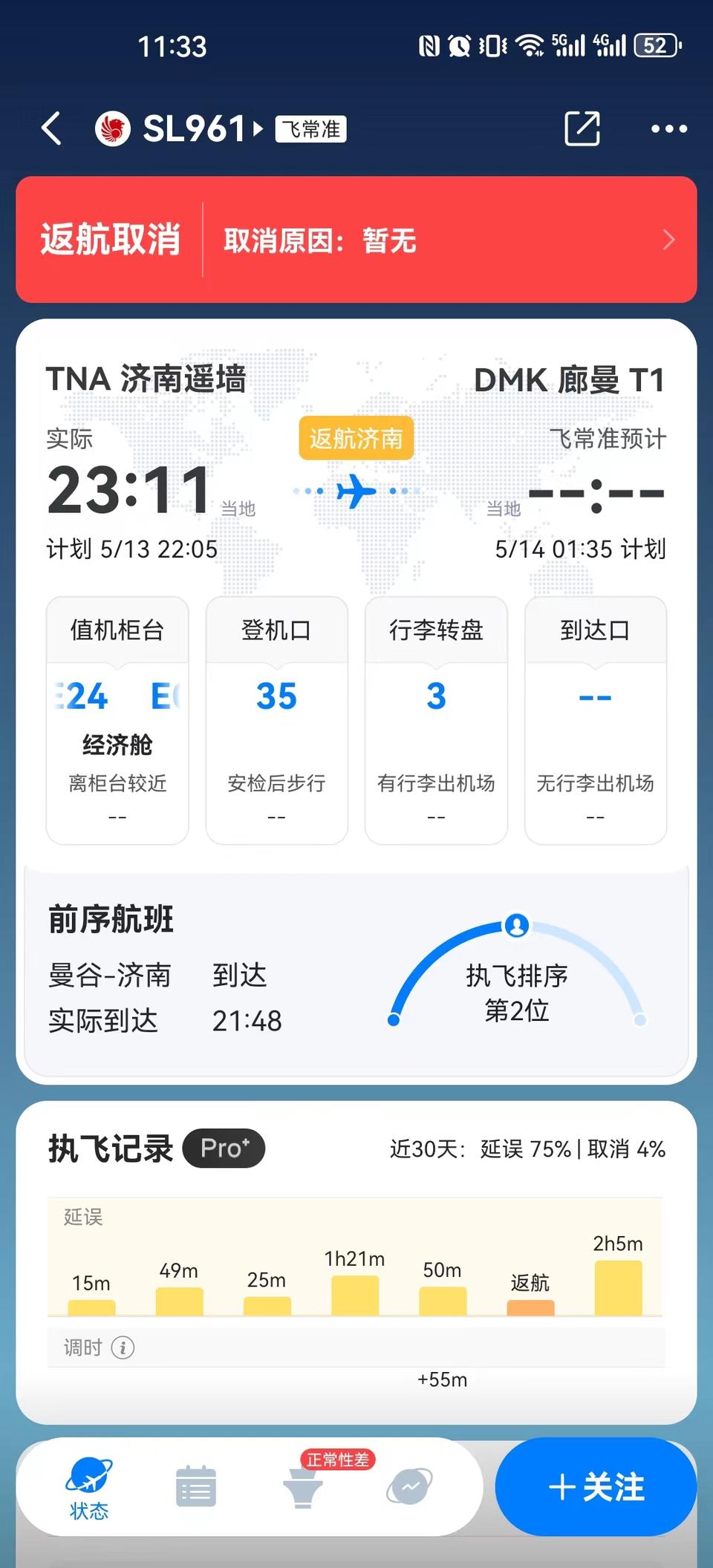The image size is (713, 1568).
Task: Open the 到达口 arrival exit card
Action: [x=595, y=719]
